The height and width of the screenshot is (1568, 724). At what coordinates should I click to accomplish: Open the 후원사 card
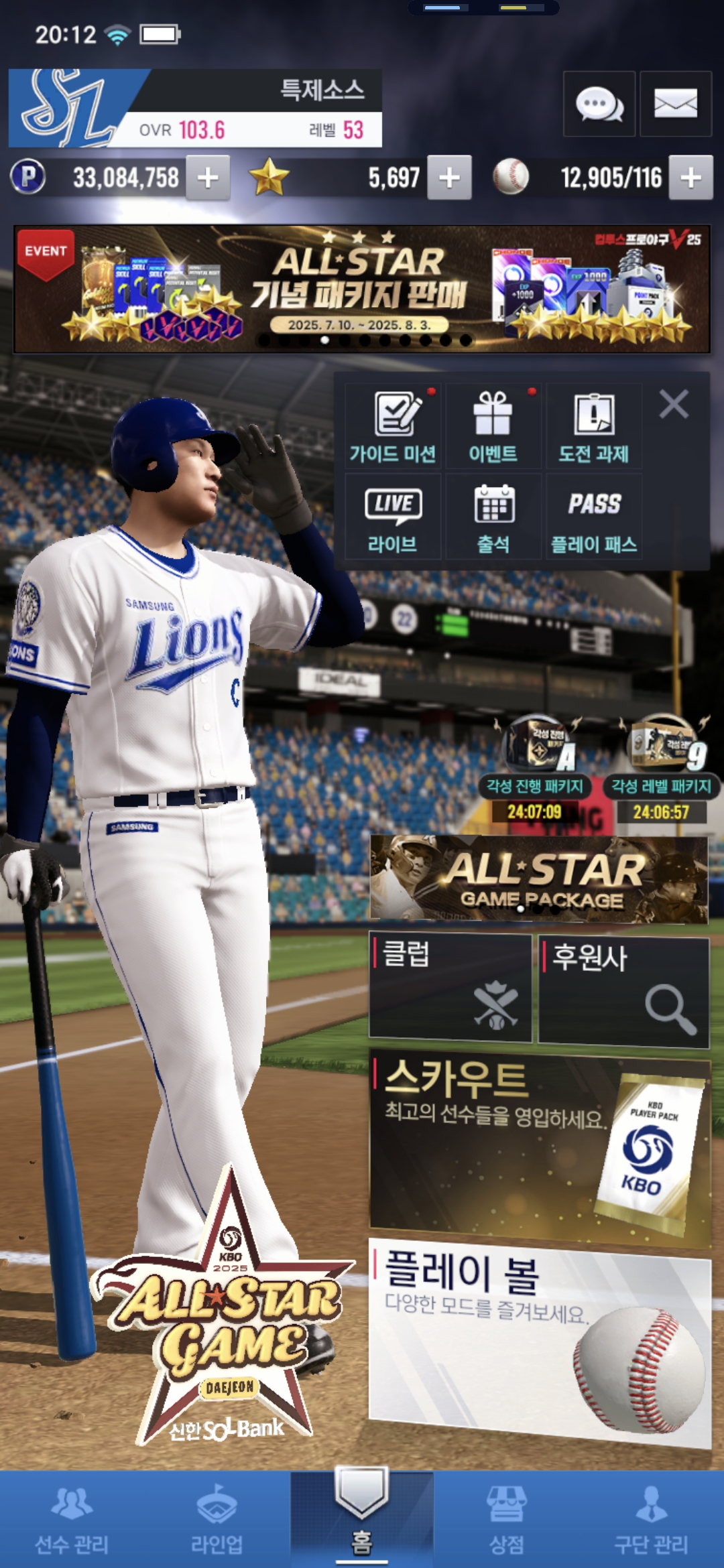click(x=623, y=992)
